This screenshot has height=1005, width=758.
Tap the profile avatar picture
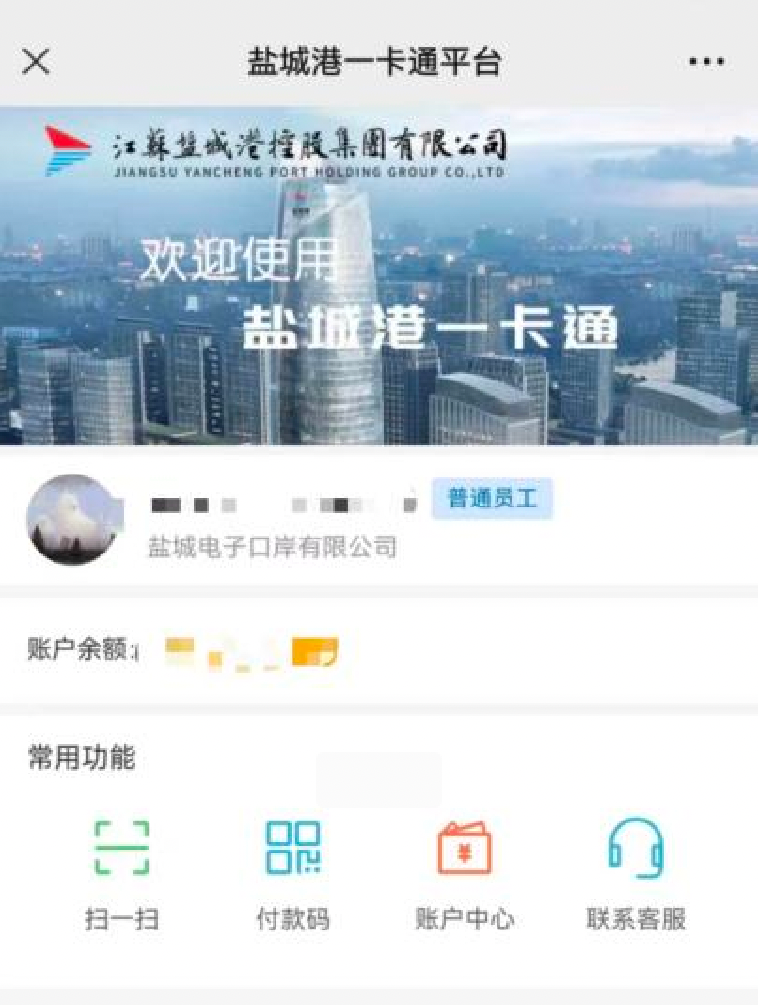click(71, 519)
